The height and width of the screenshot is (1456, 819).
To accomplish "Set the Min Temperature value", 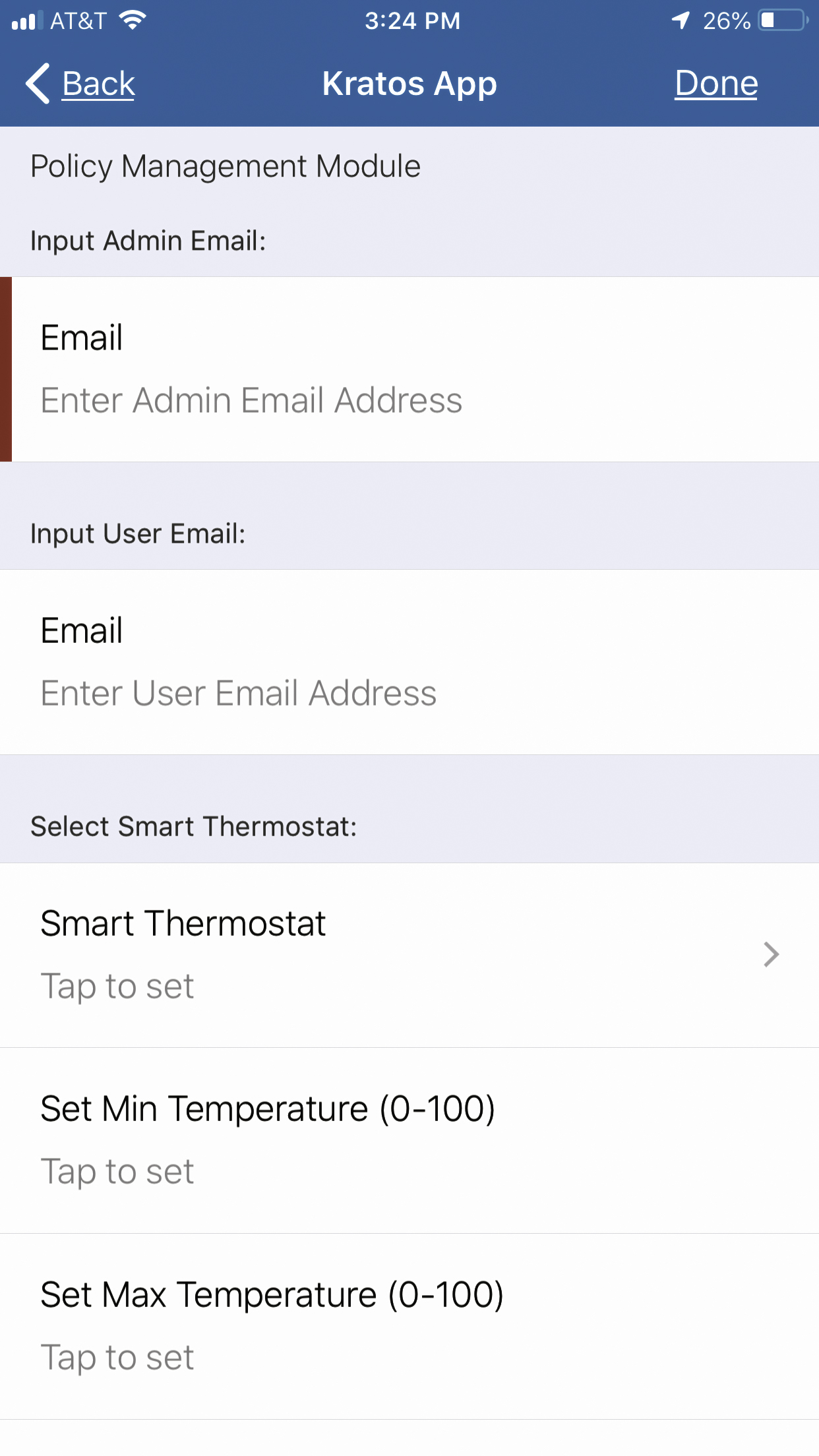I will click(409, 1139).
